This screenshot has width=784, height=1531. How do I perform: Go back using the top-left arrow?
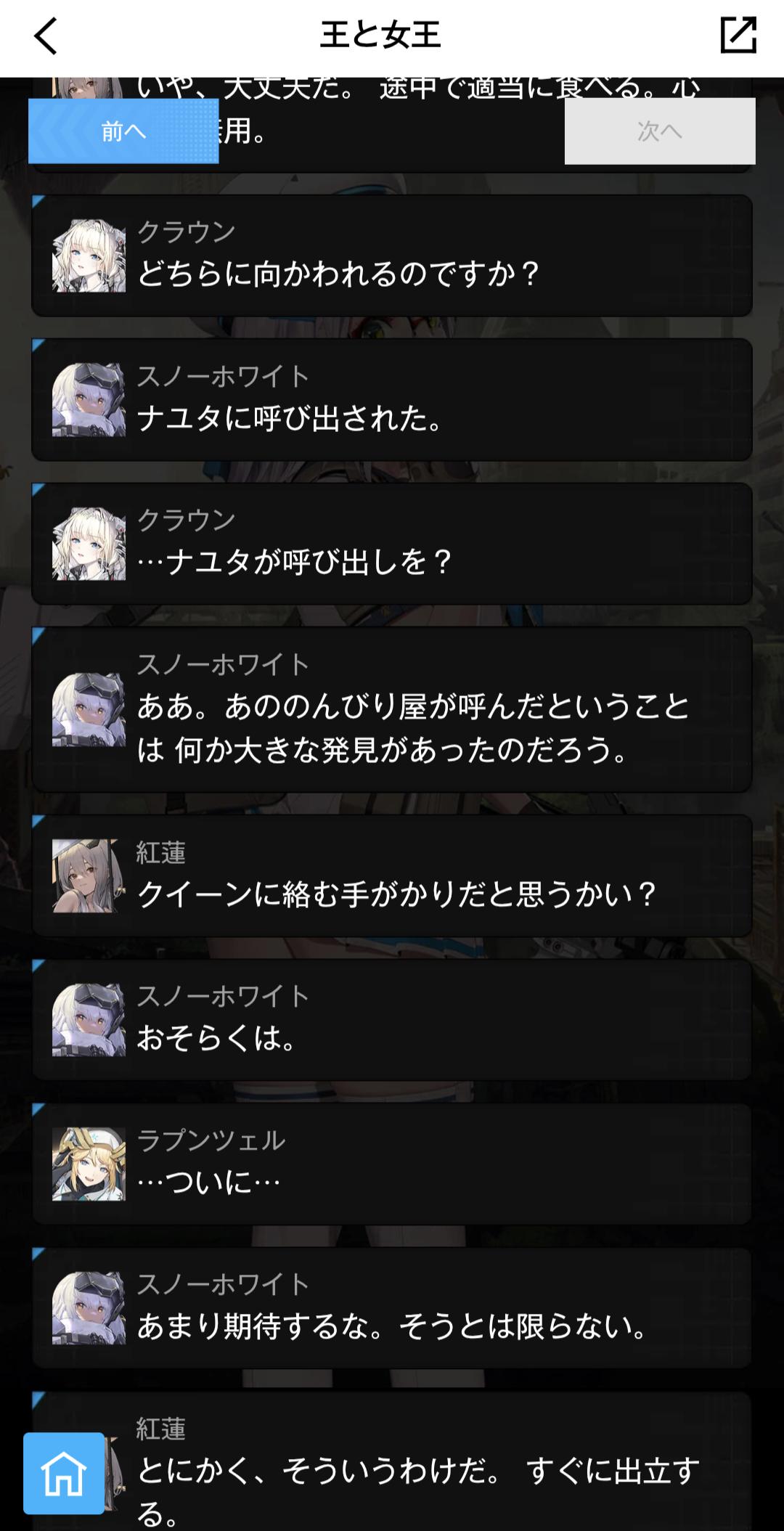click(46, 36)
